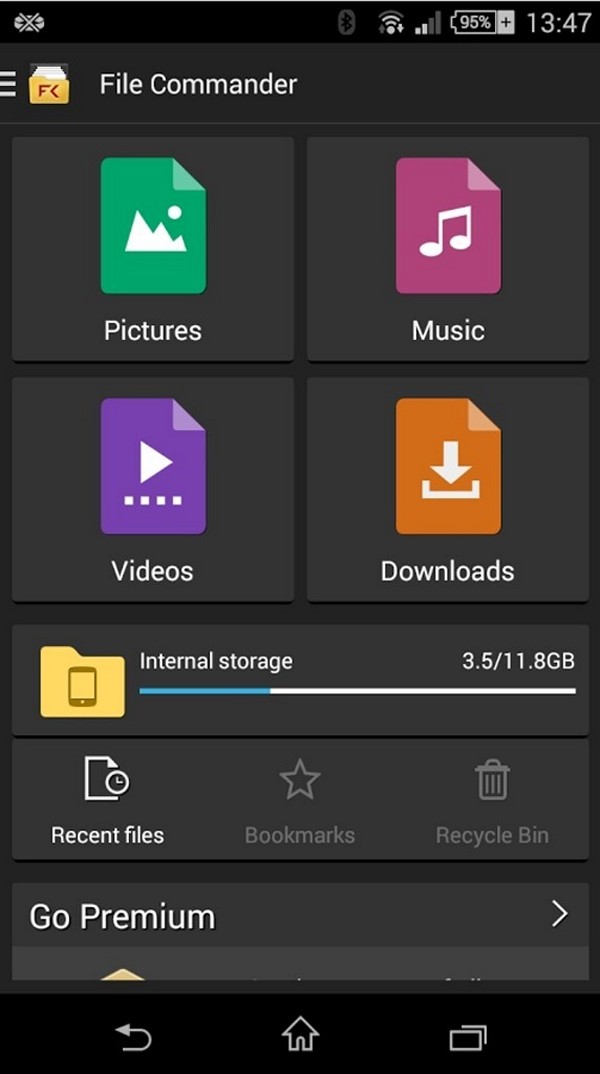Browse the Videos category

click(153, 489)
